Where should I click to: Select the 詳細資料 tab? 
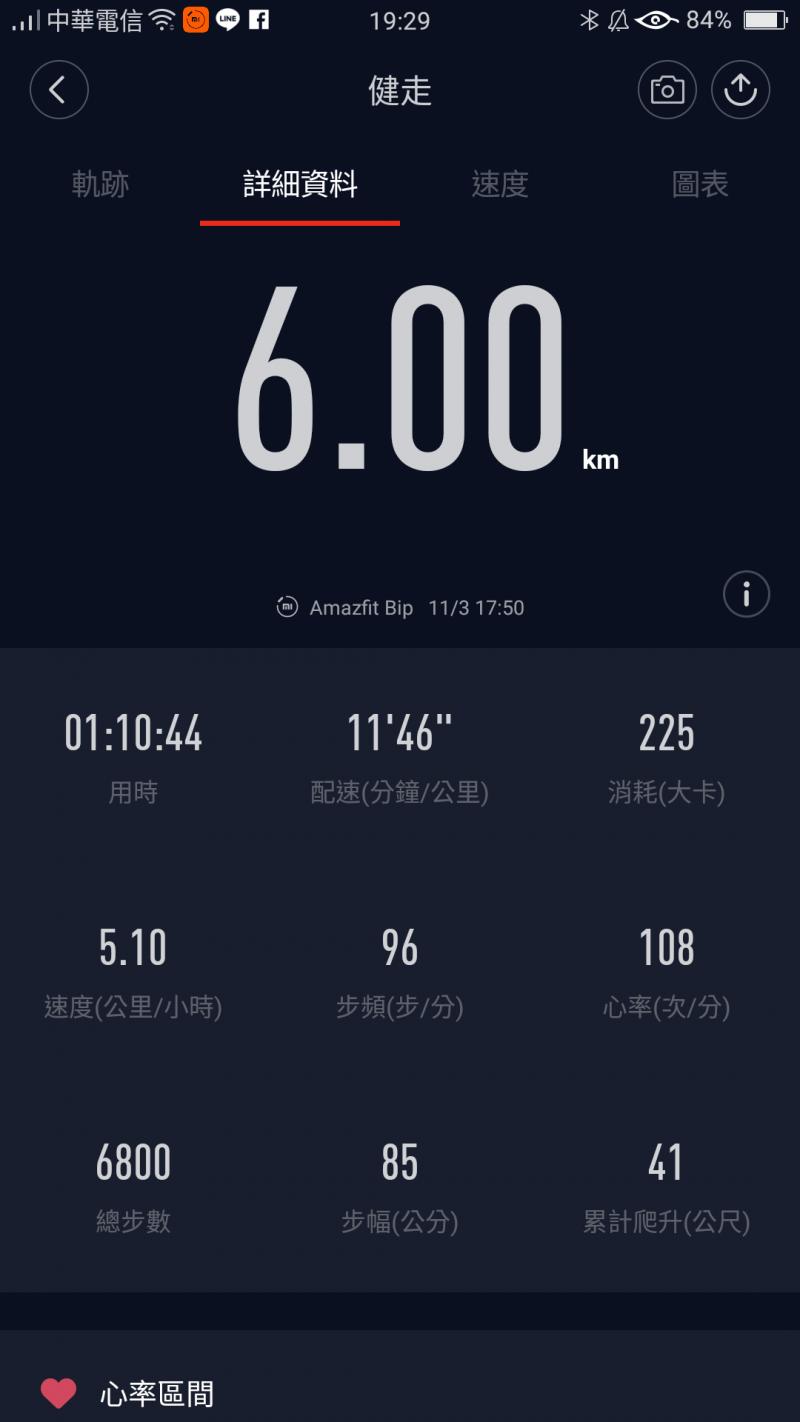pyautogui.click(x=300, y=184)
